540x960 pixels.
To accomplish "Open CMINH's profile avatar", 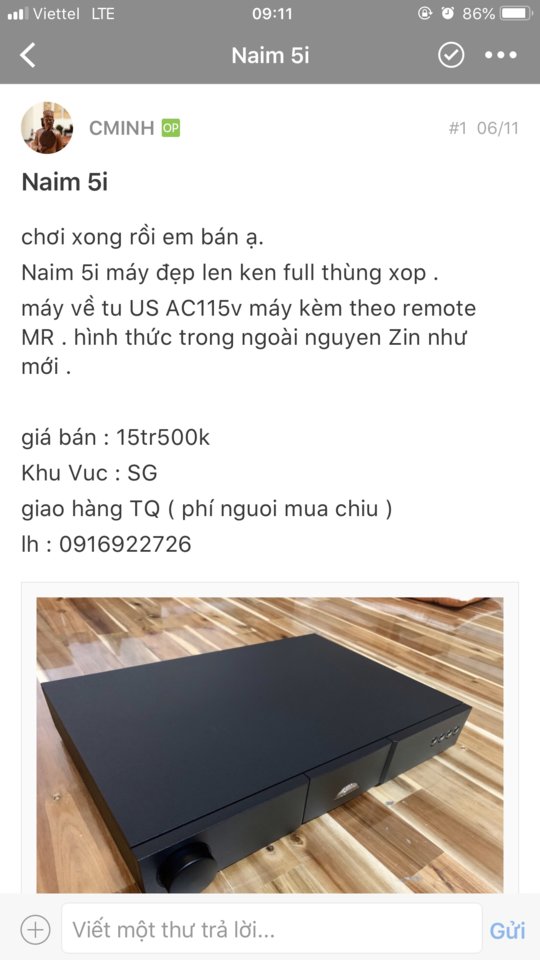I will (x=47, y=127).
